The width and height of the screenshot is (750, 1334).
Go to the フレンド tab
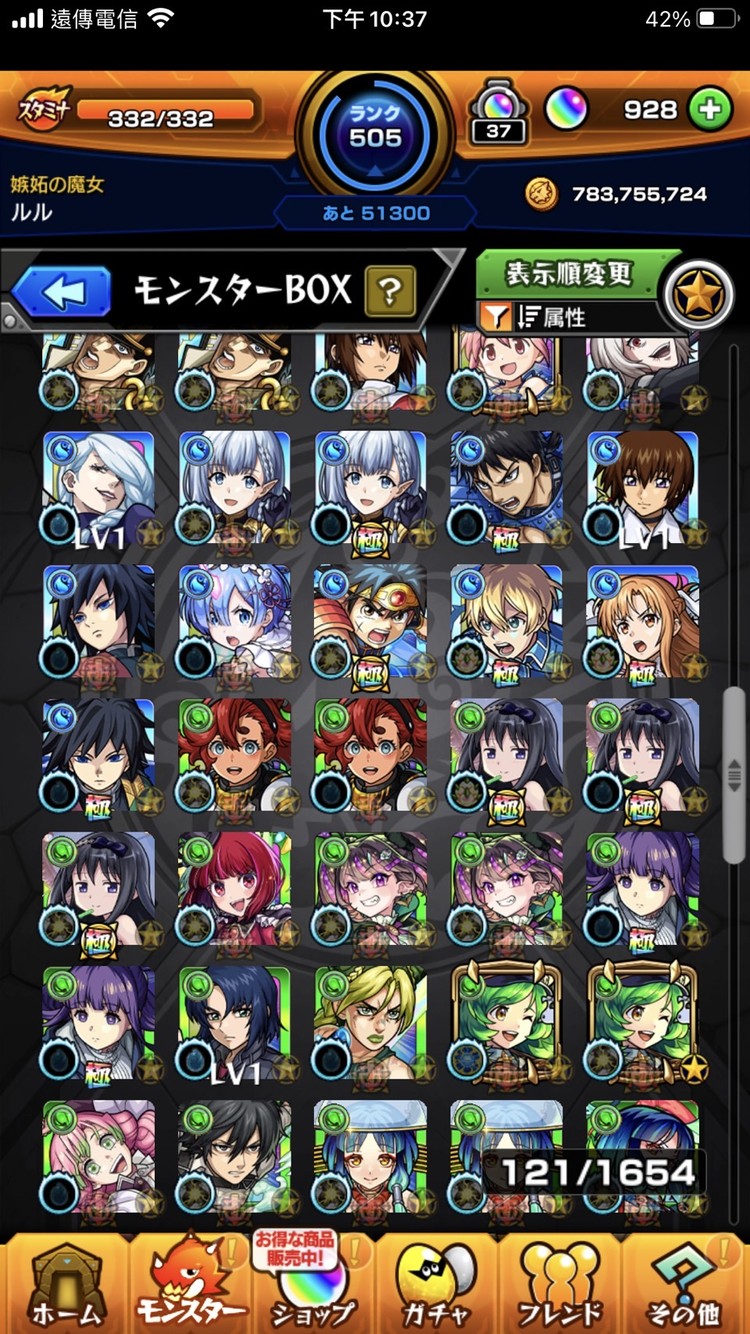pyautogui.click(x=561, y=1285)
